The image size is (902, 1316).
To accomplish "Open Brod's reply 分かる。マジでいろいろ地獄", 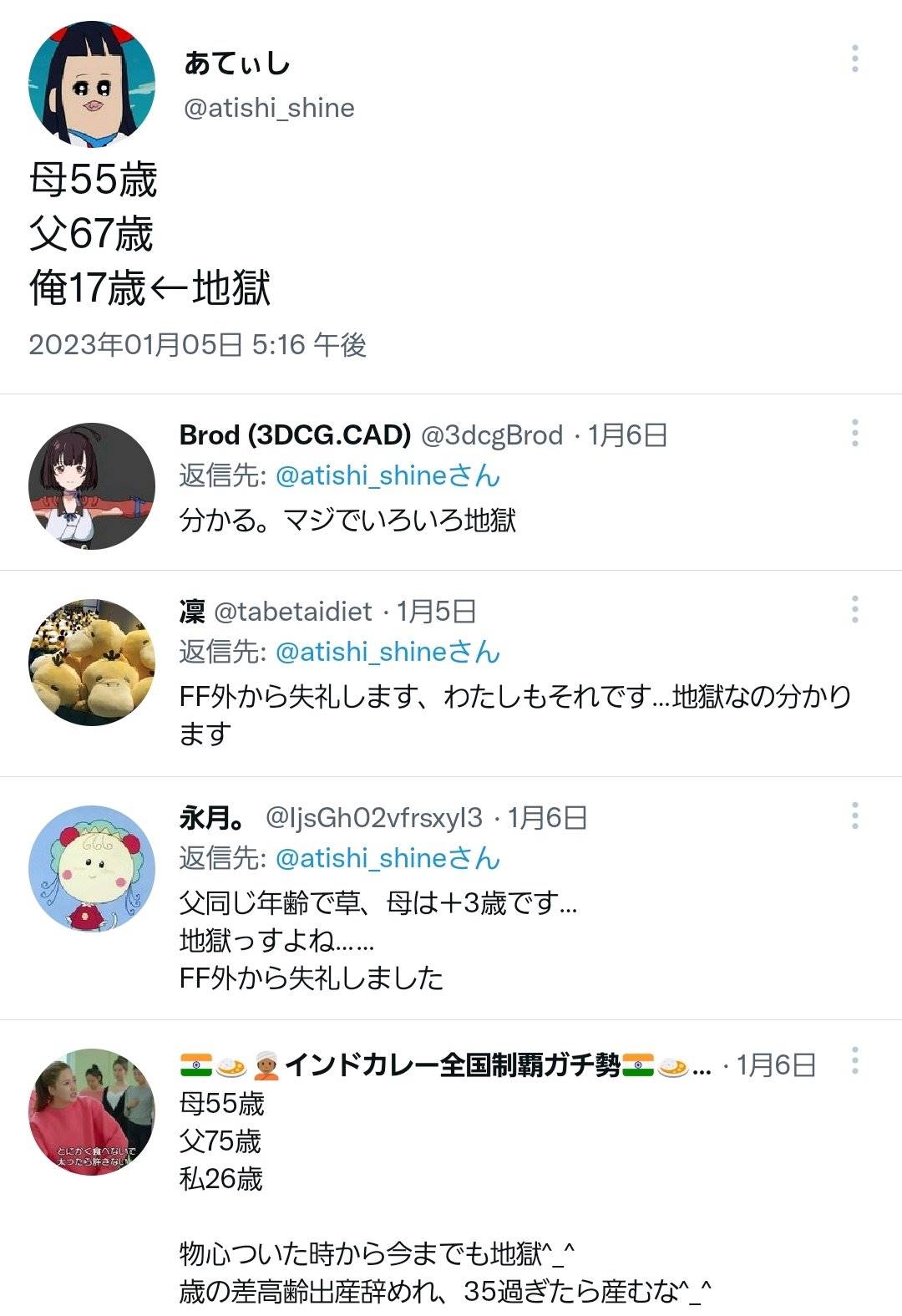I will point(347,521).
